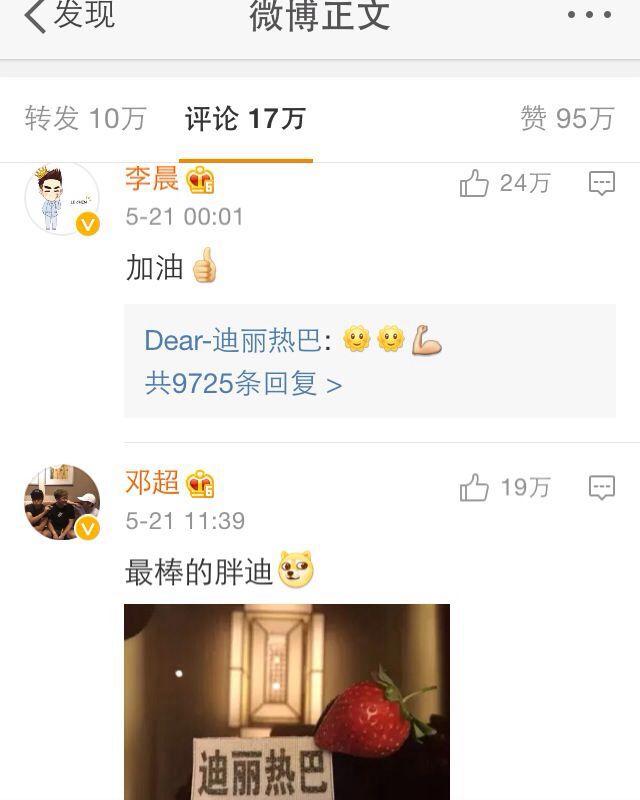Open the three-dot overflow menu
640x800 pixels.
coord(588,15)
